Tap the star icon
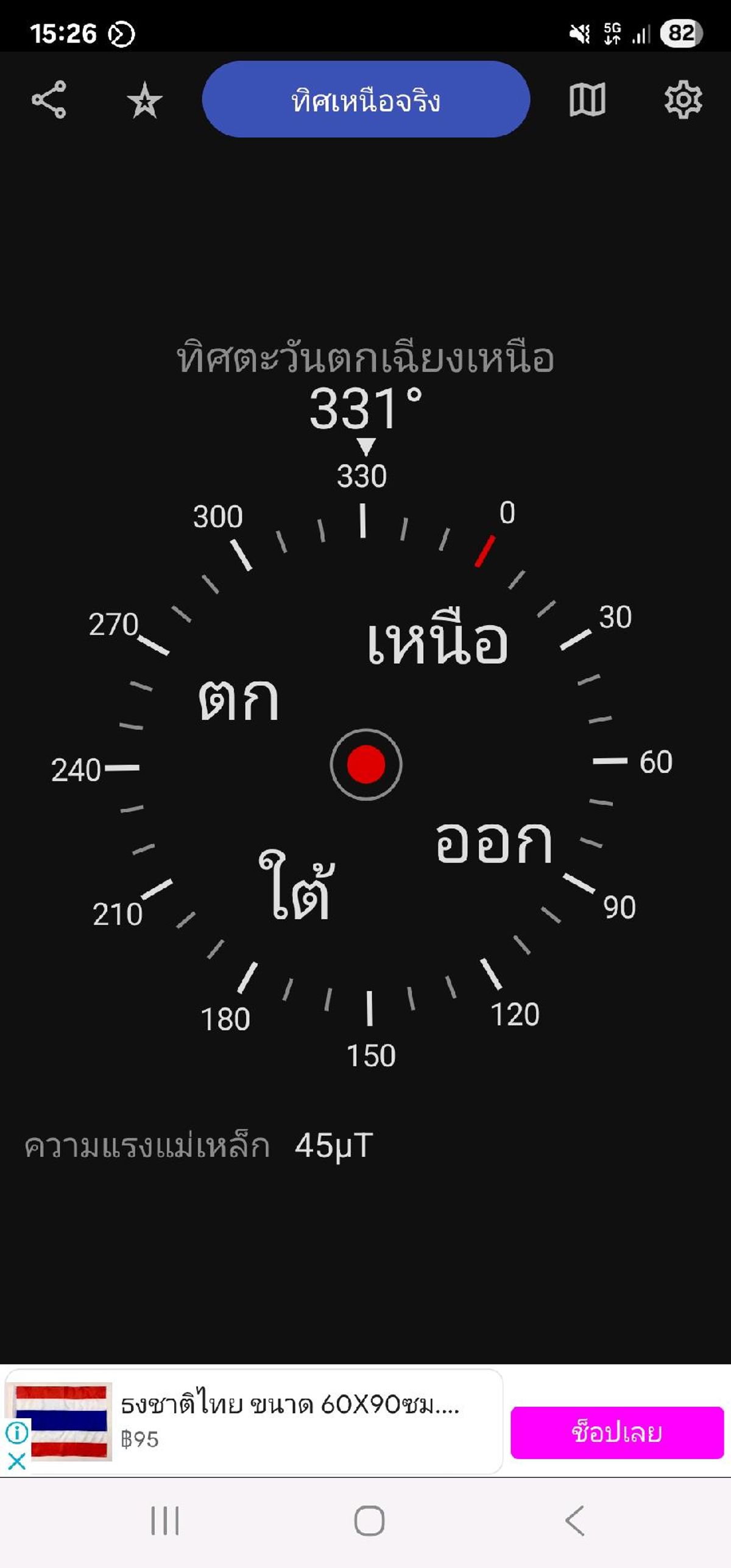Screen dimensions: 731x1568 tap(144, 101)
